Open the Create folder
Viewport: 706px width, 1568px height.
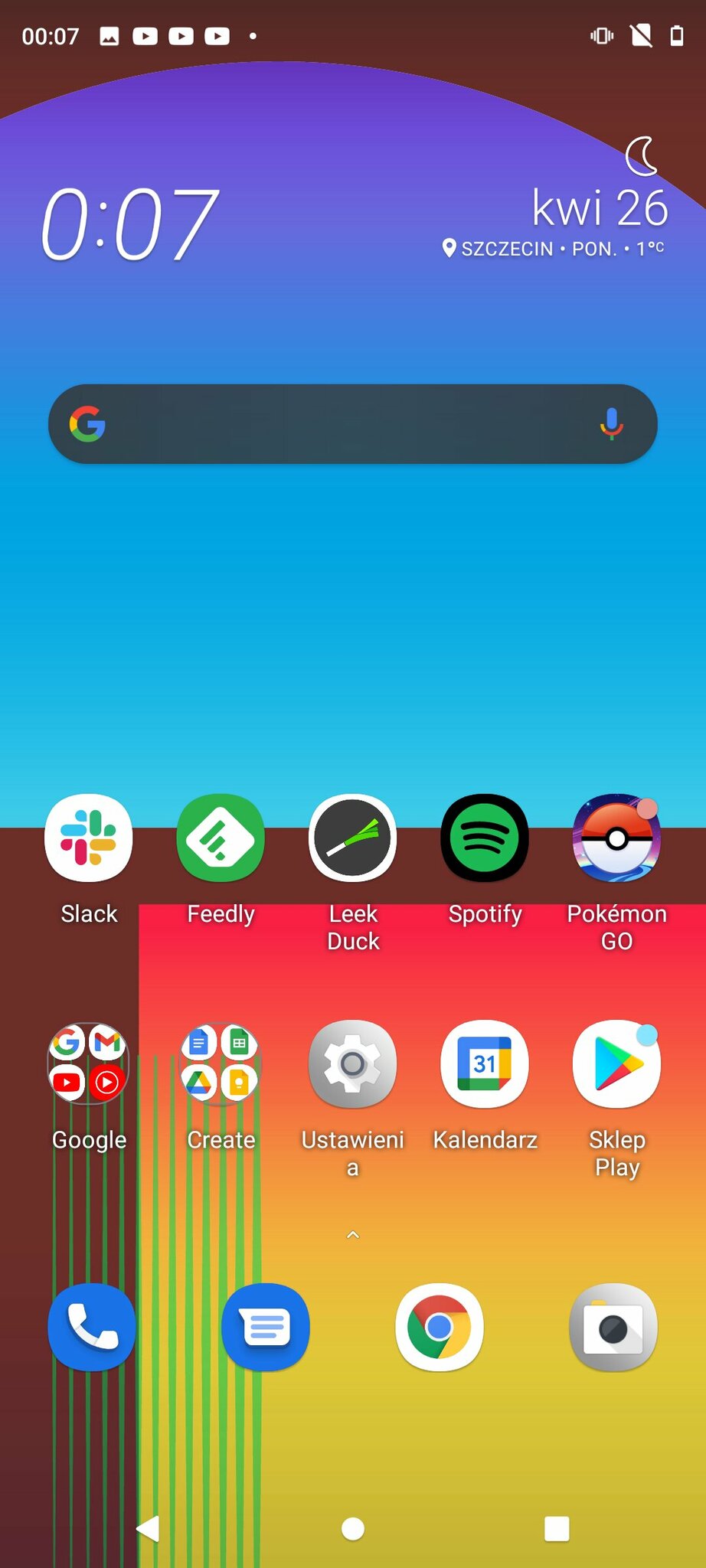point(221,1064)
